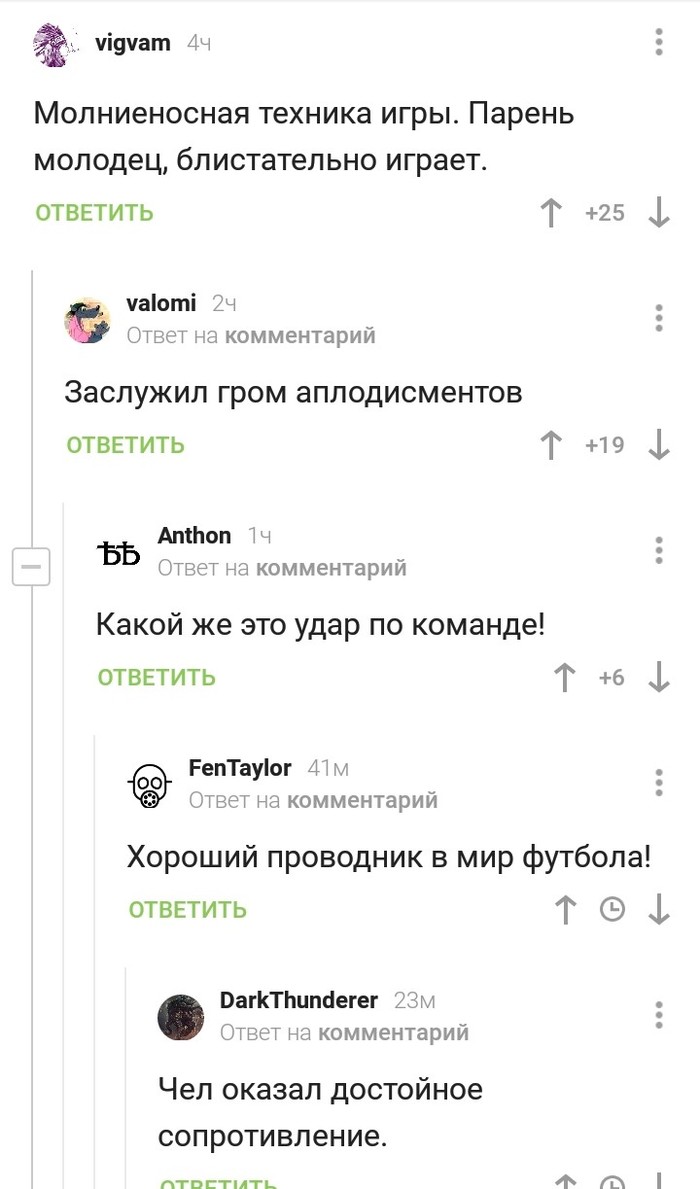Downvote valomi's comment
This screenshot has height=1189, width=700.
(x=659, y=445)
